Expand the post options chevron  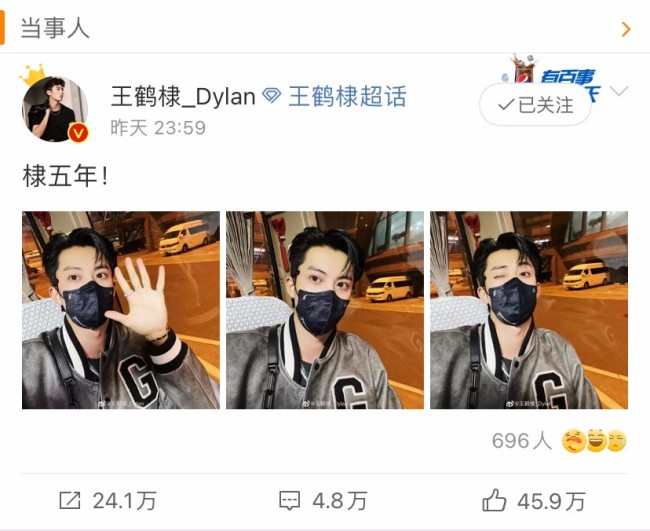point(619,92)
